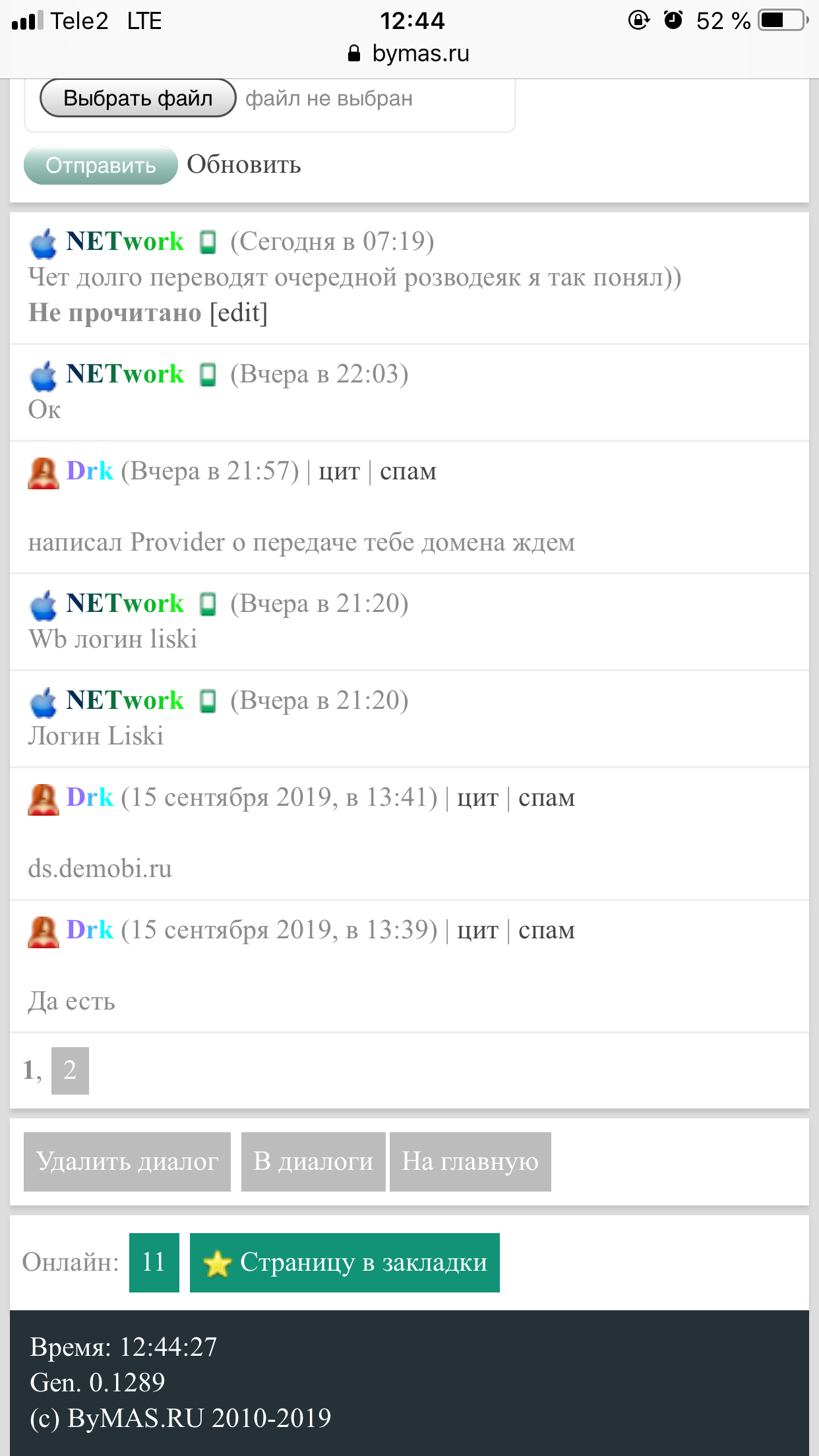
Task: Bookmark the page with 'Страницу в закладки'
Action: coord(344,1262)
